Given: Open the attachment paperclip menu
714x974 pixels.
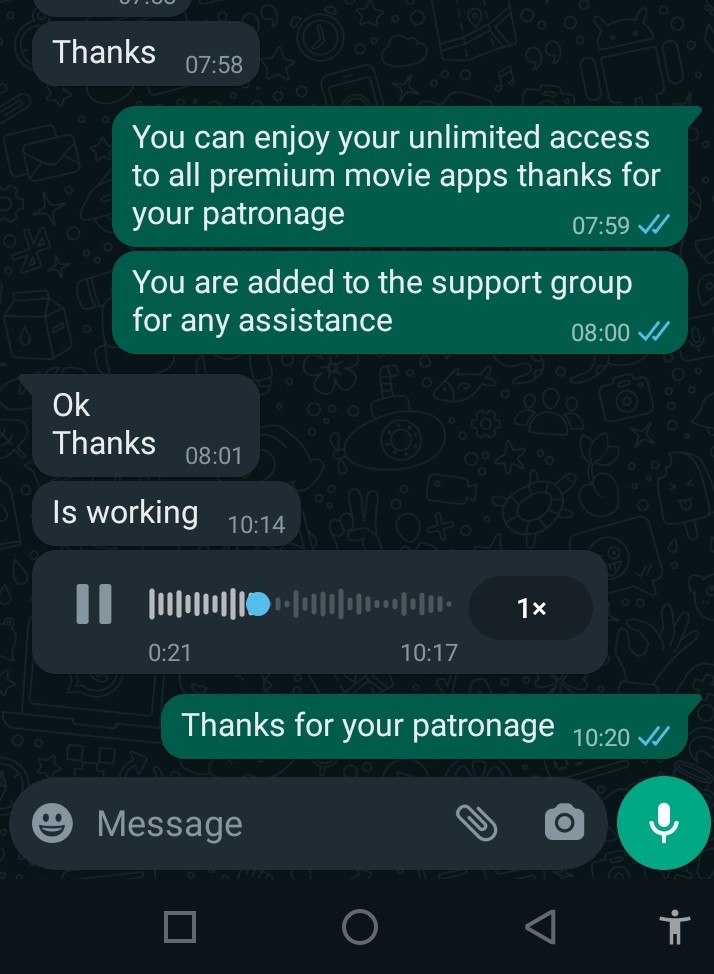Looking at the screenshot, I should tap(477, 822).
